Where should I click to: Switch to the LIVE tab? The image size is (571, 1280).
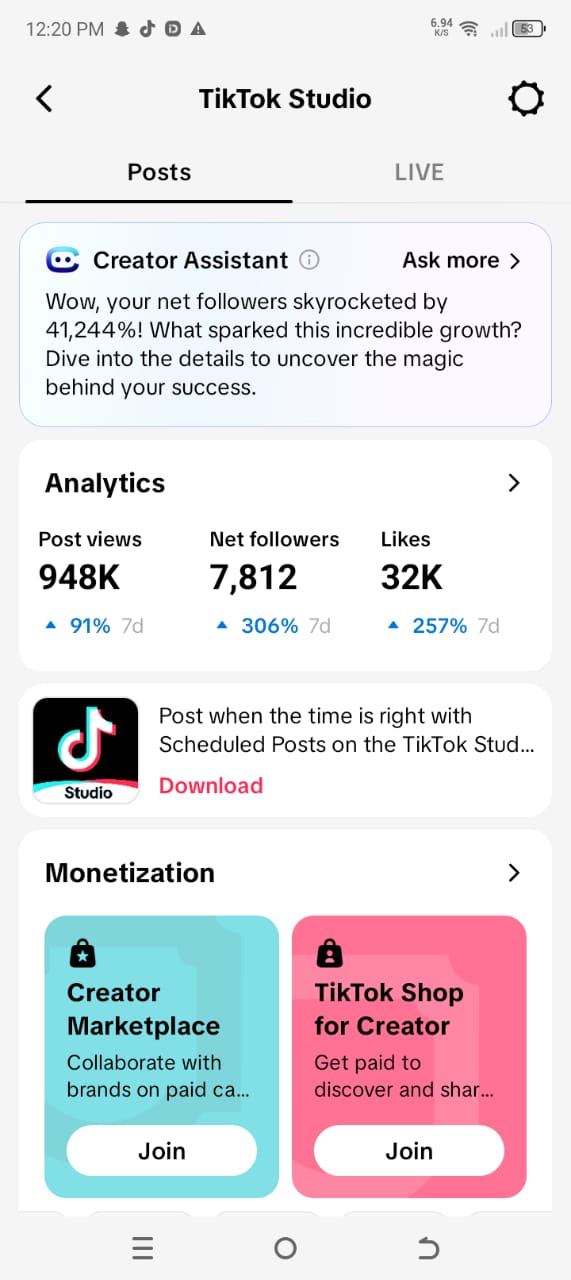(x=419, y=172)
